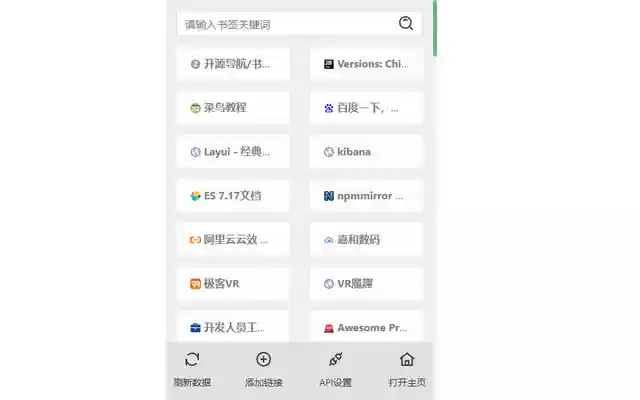Select 添加链接 to add a link
The height and width of the screenshot is (400, 640).
(x=264, y=370)
